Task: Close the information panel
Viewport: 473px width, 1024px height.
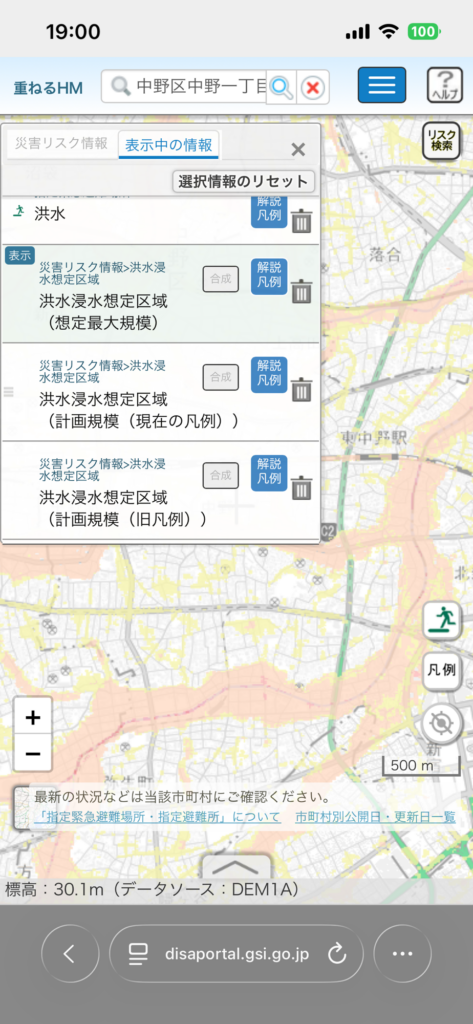Action: pyautogui.click(x=298, y=150)
